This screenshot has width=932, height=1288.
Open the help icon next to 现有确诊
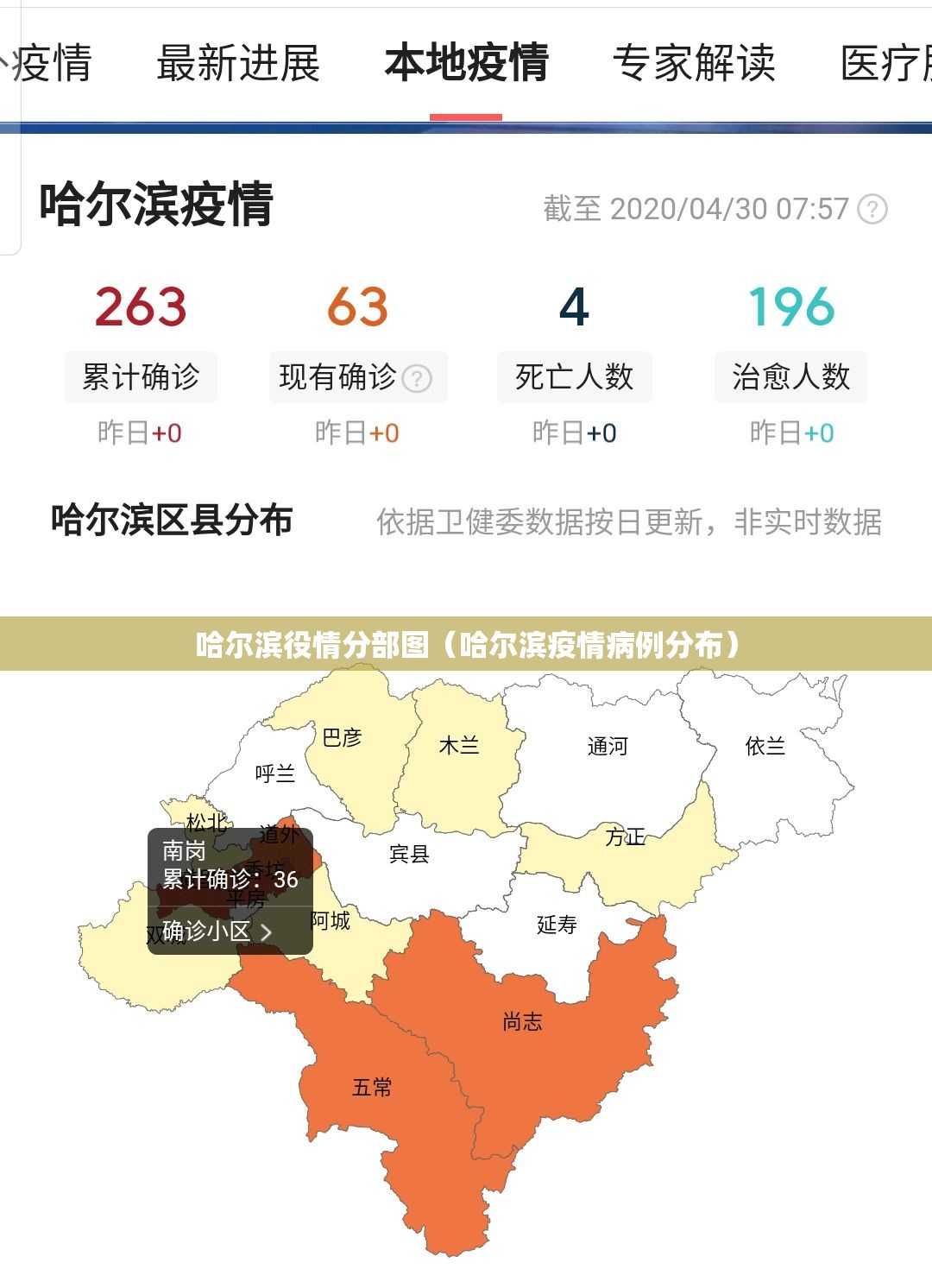click(x=418, y=378)
